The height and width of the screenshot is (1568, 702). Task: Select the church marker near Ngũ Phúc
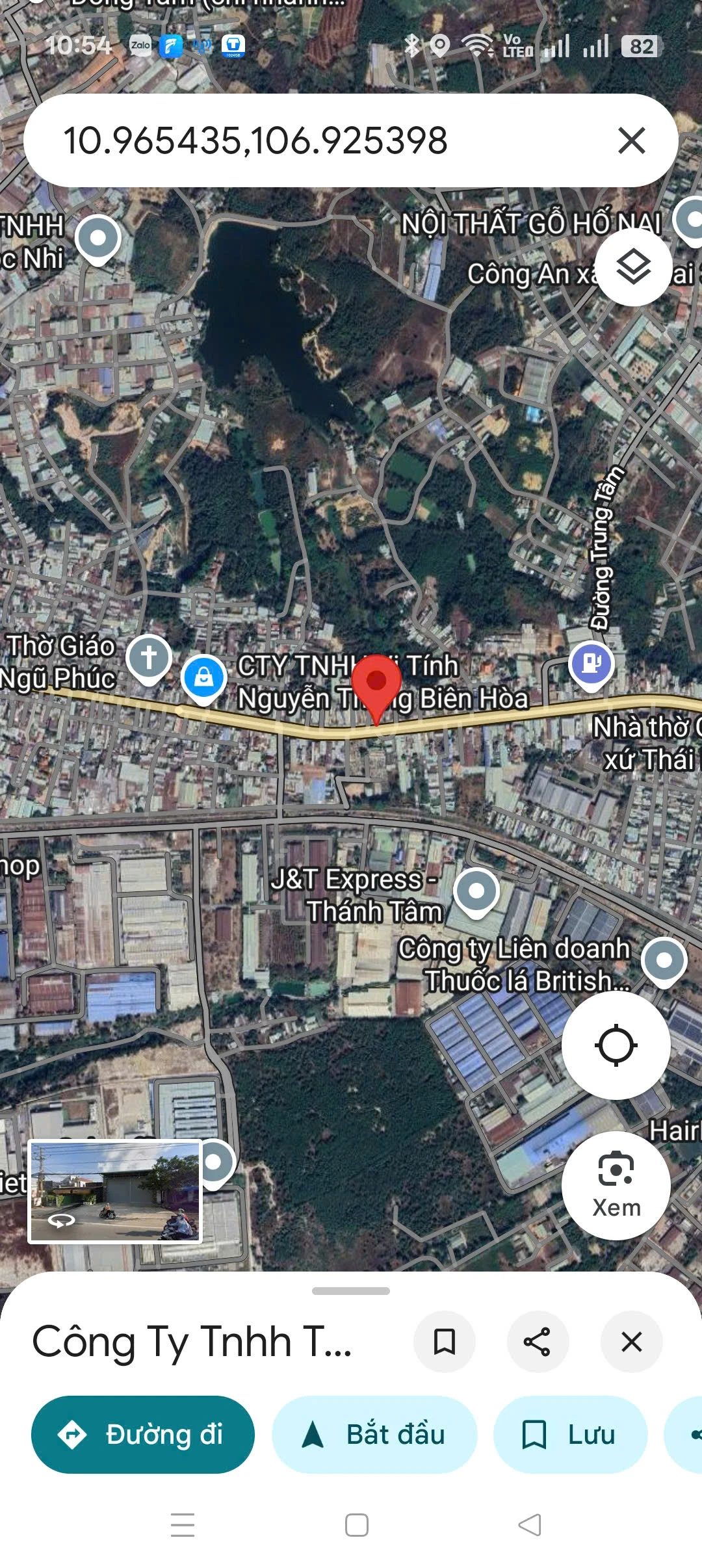click(x=149, y=657)
